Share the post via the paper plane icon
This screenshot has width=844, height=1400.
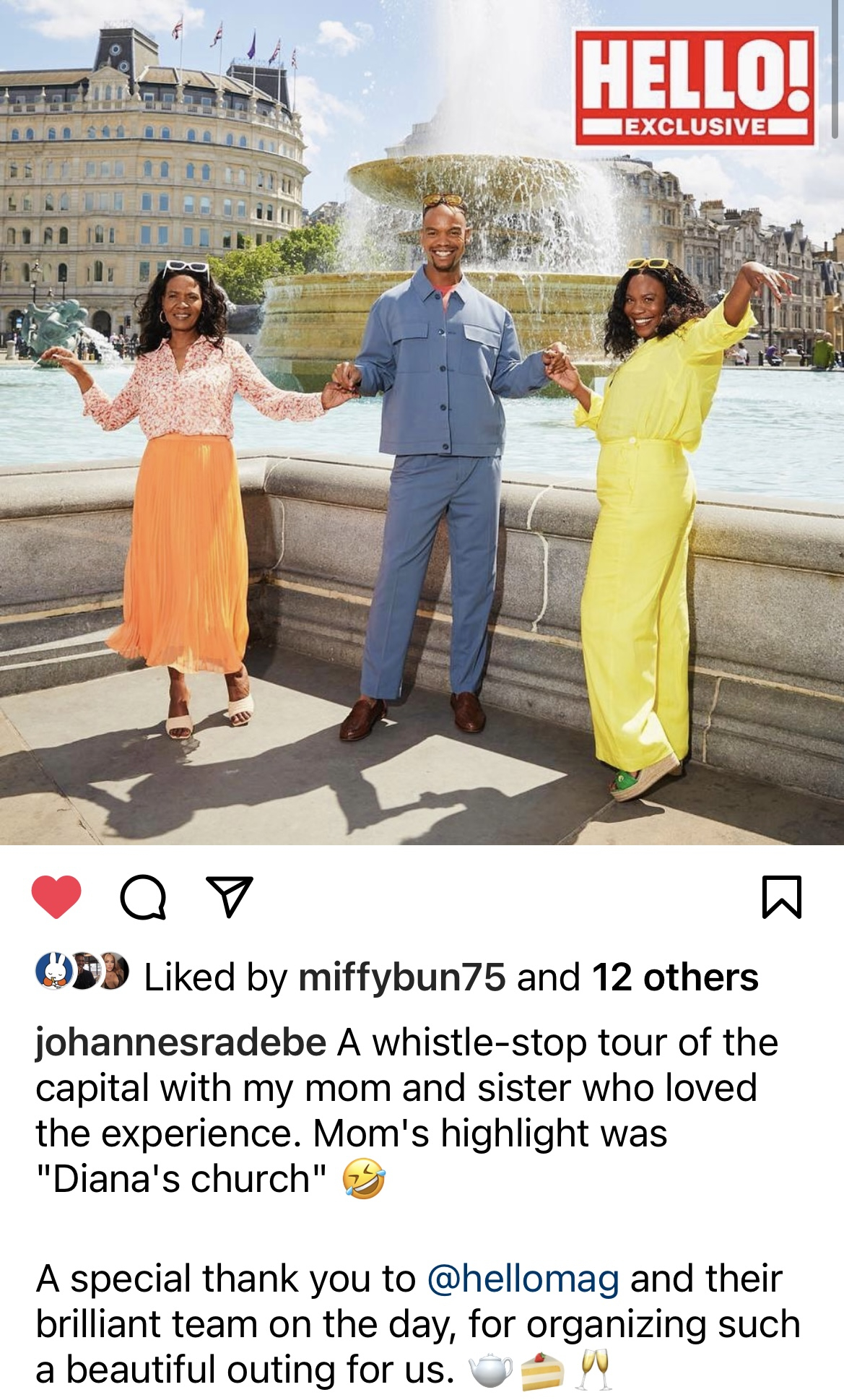[x=230, y=896]
